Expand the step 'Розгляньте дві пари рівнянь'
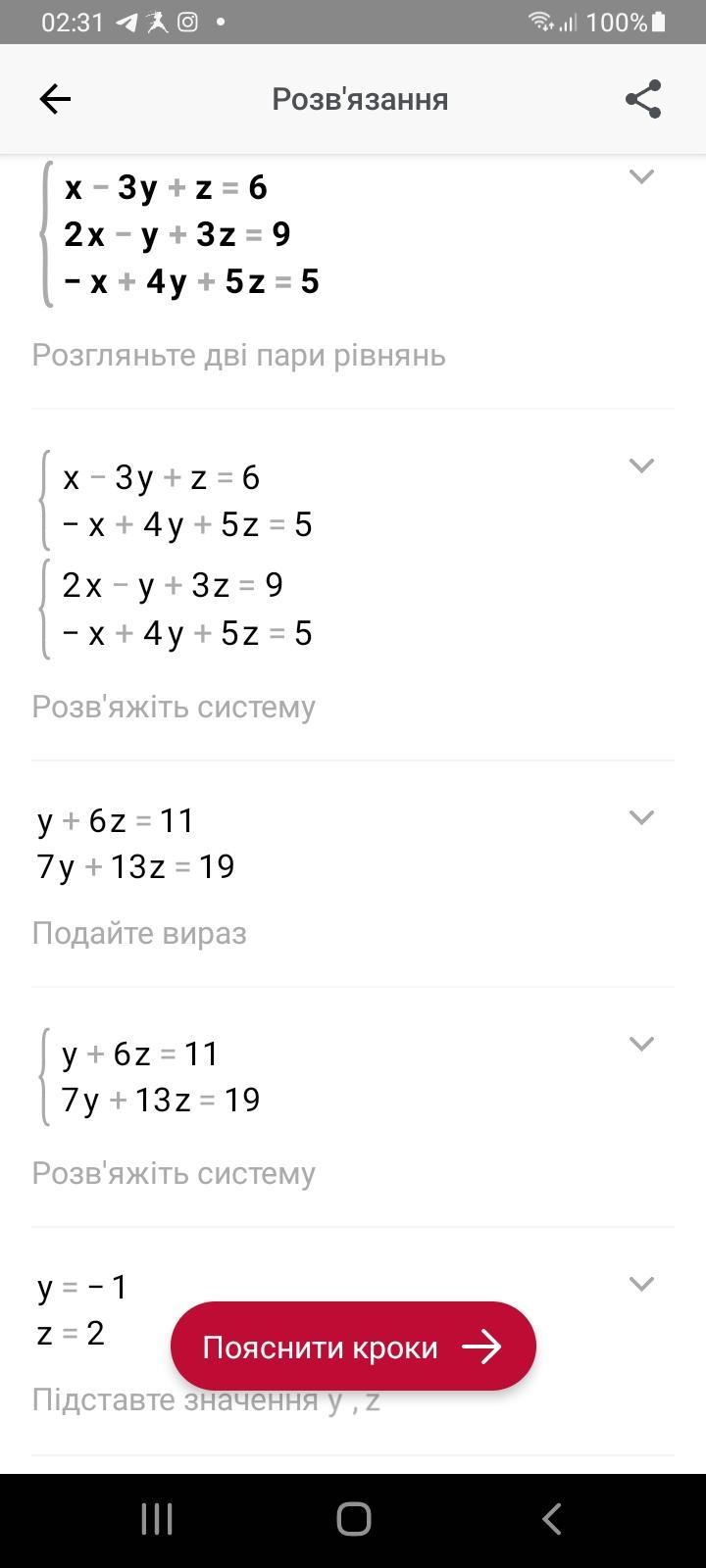 tap(641, 176)
